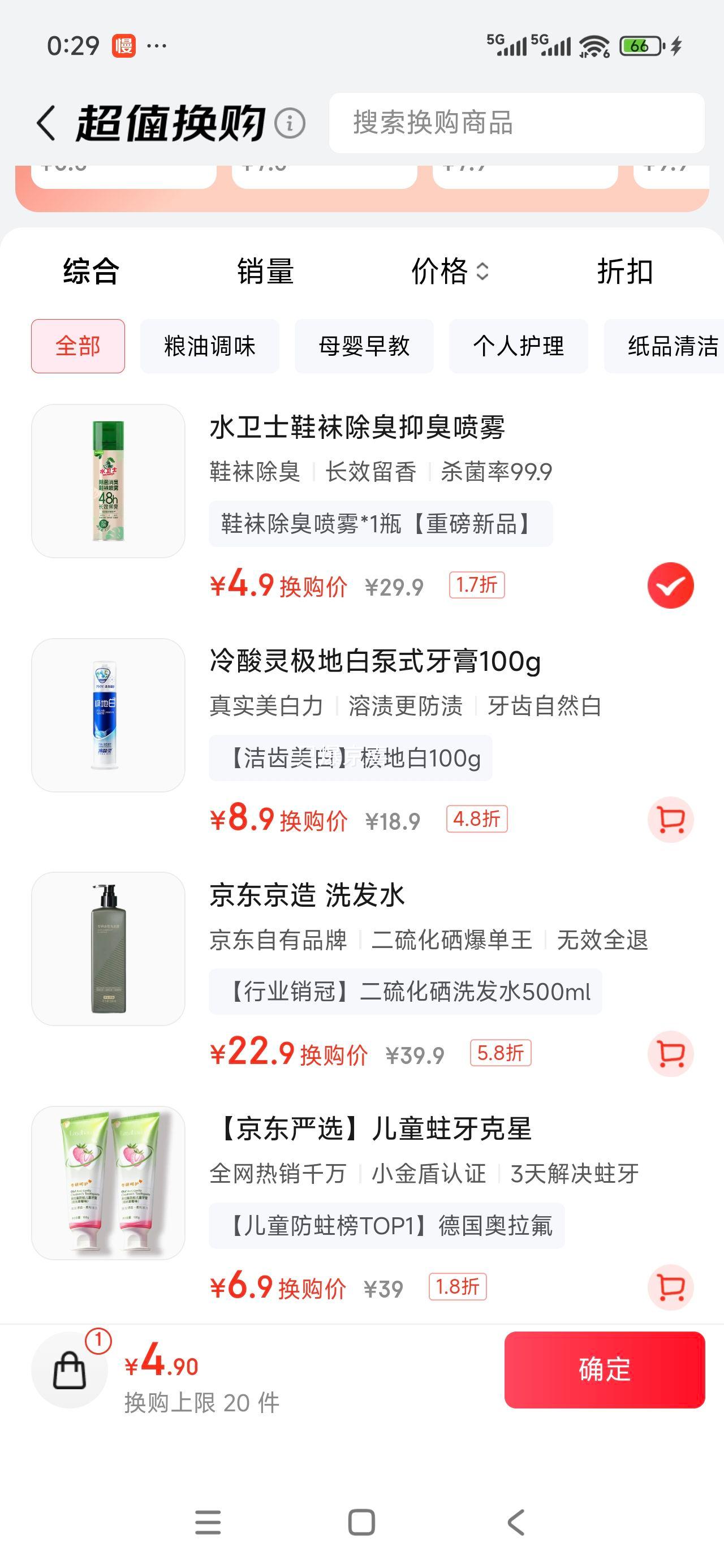Select the 粮油调味 category chip
724x1568 pixels.
pos(209,346)
